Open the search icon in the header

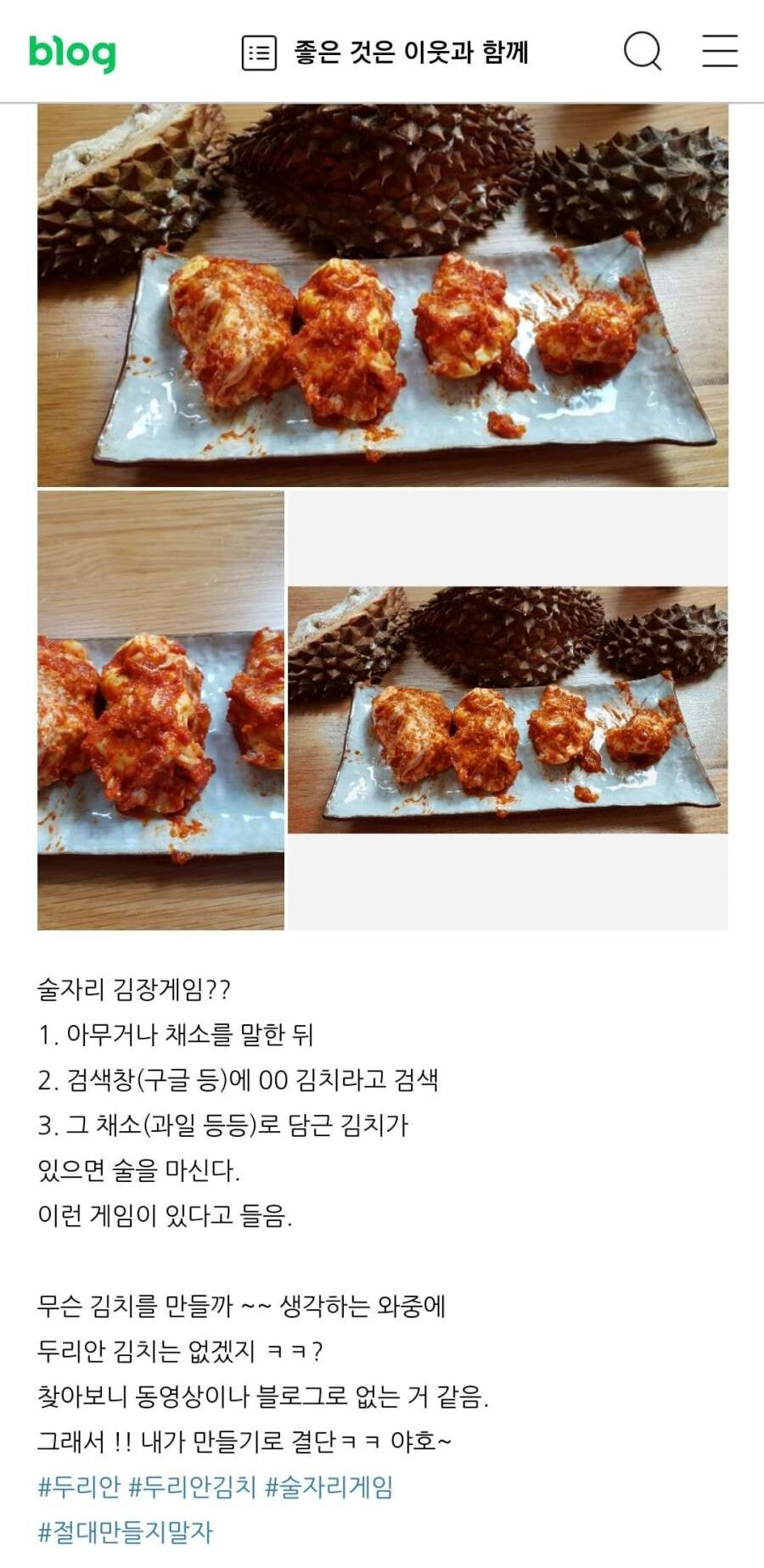[x=642, y=52]
